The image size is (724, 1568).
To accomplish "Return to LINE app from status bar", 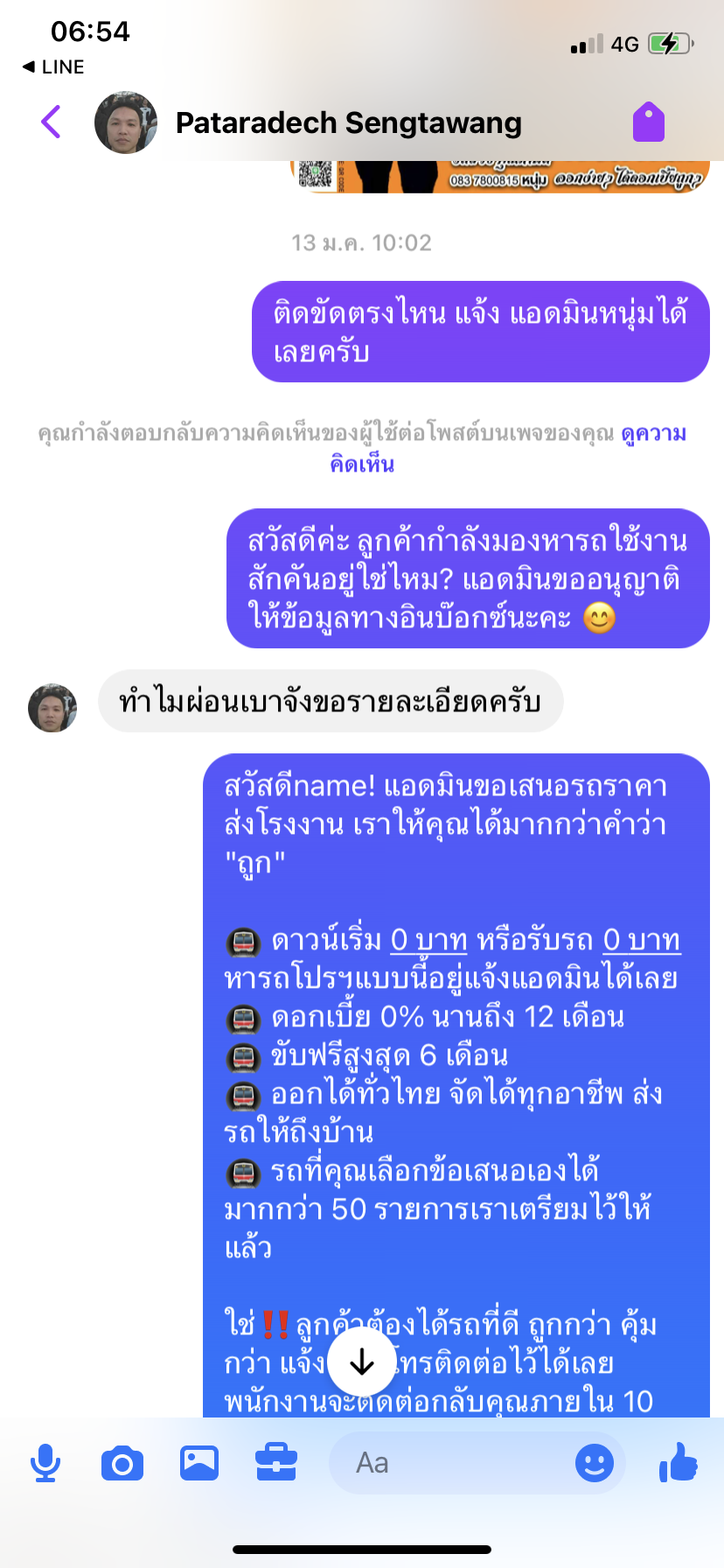I will tap(54, 67).
